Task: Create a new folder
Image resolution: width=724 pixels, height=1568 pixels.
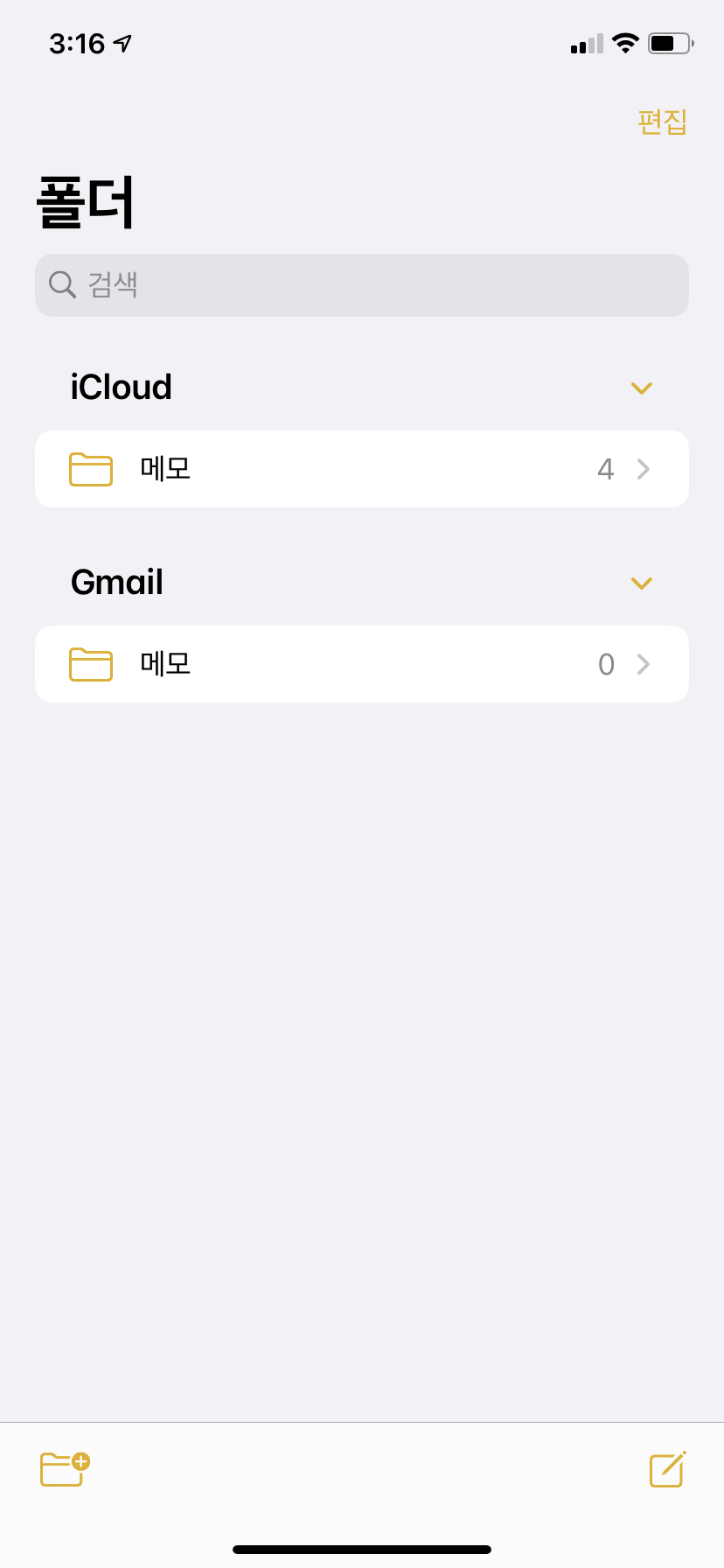Action: pos(66,1469)
